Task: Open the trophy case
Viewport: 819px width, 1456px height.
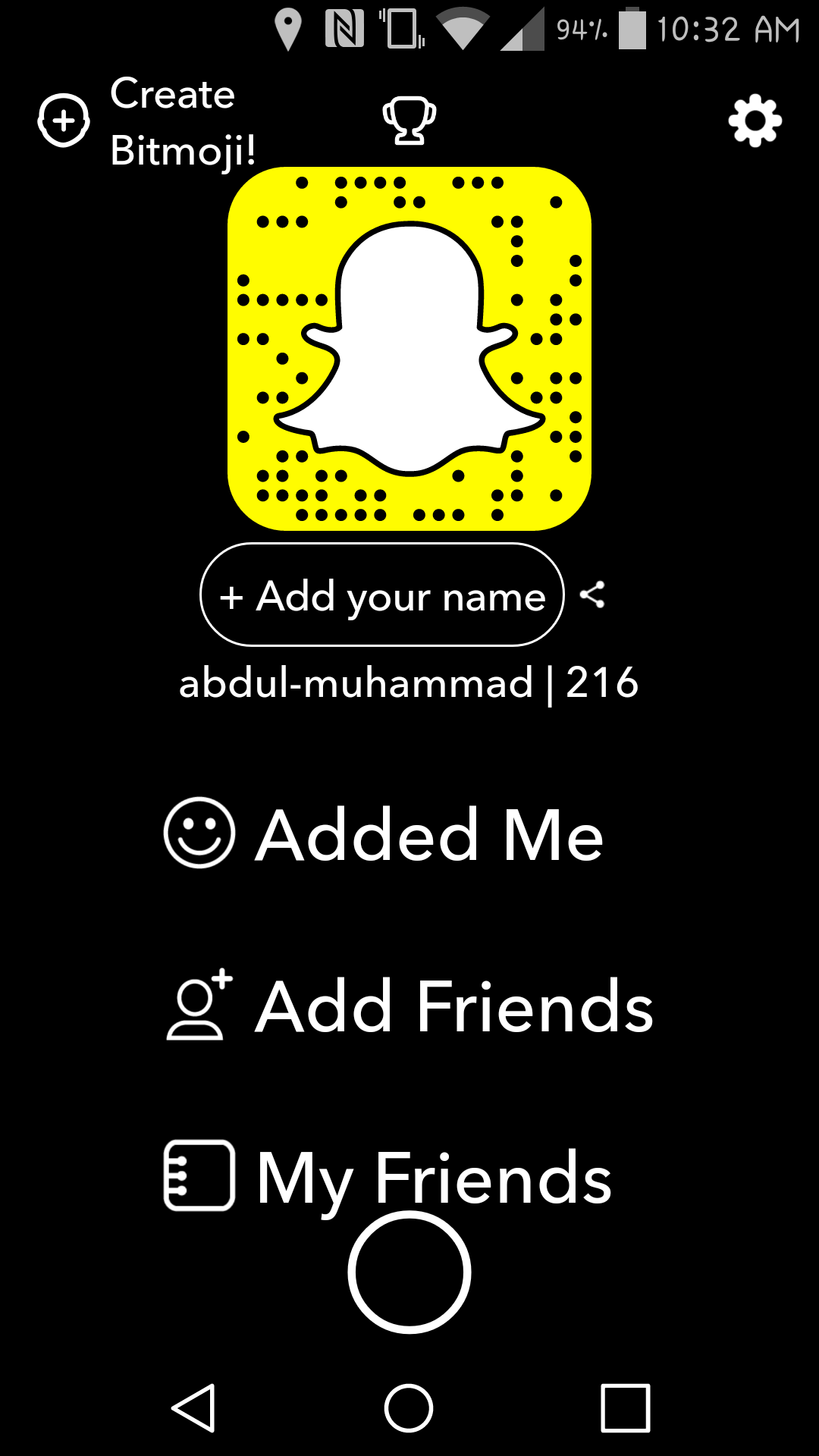Action: [x=409, y=121]
